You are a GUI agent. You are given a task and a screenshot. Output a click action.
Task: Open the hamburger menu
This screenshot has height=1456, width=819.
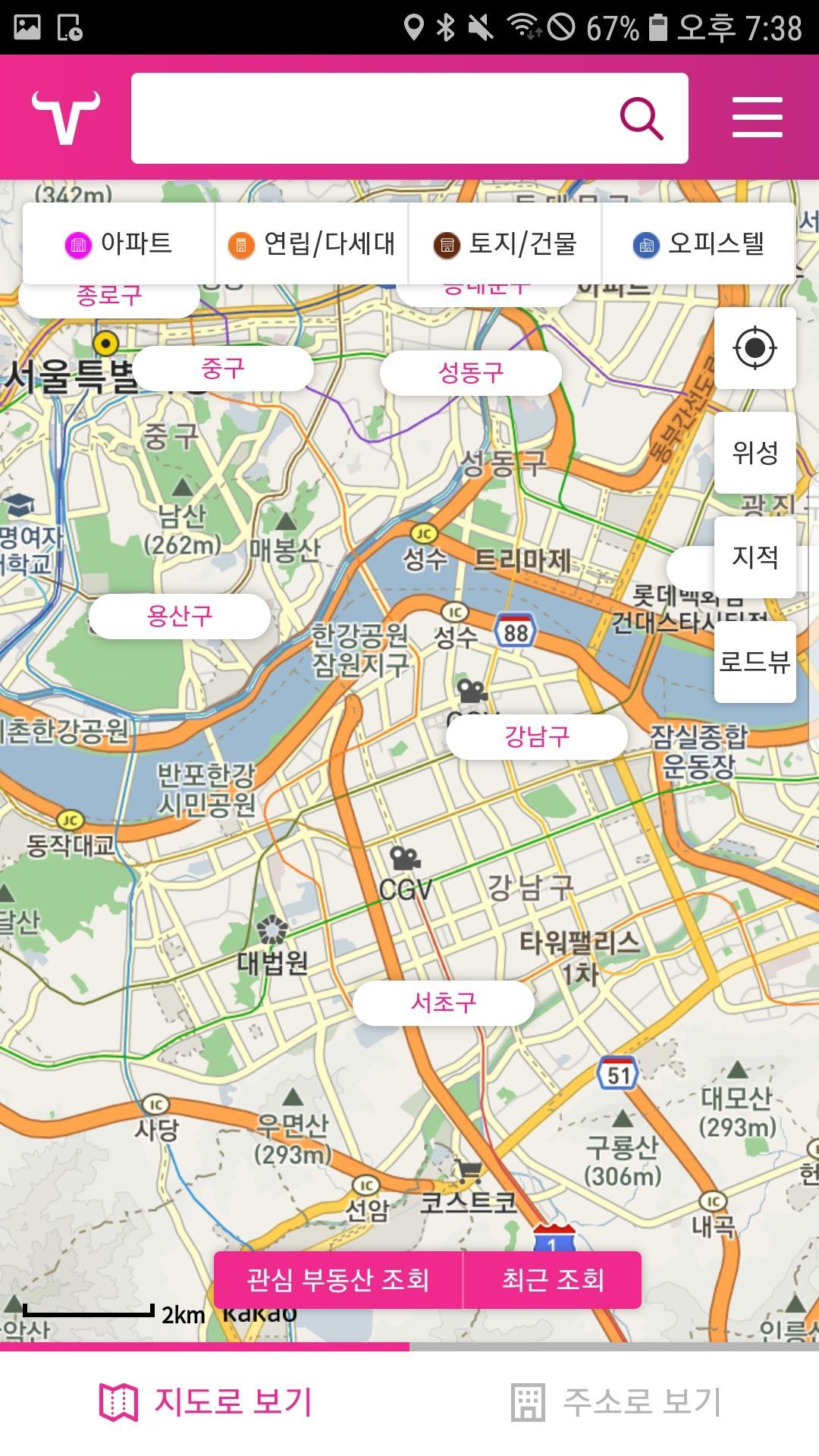coord(757,118)
